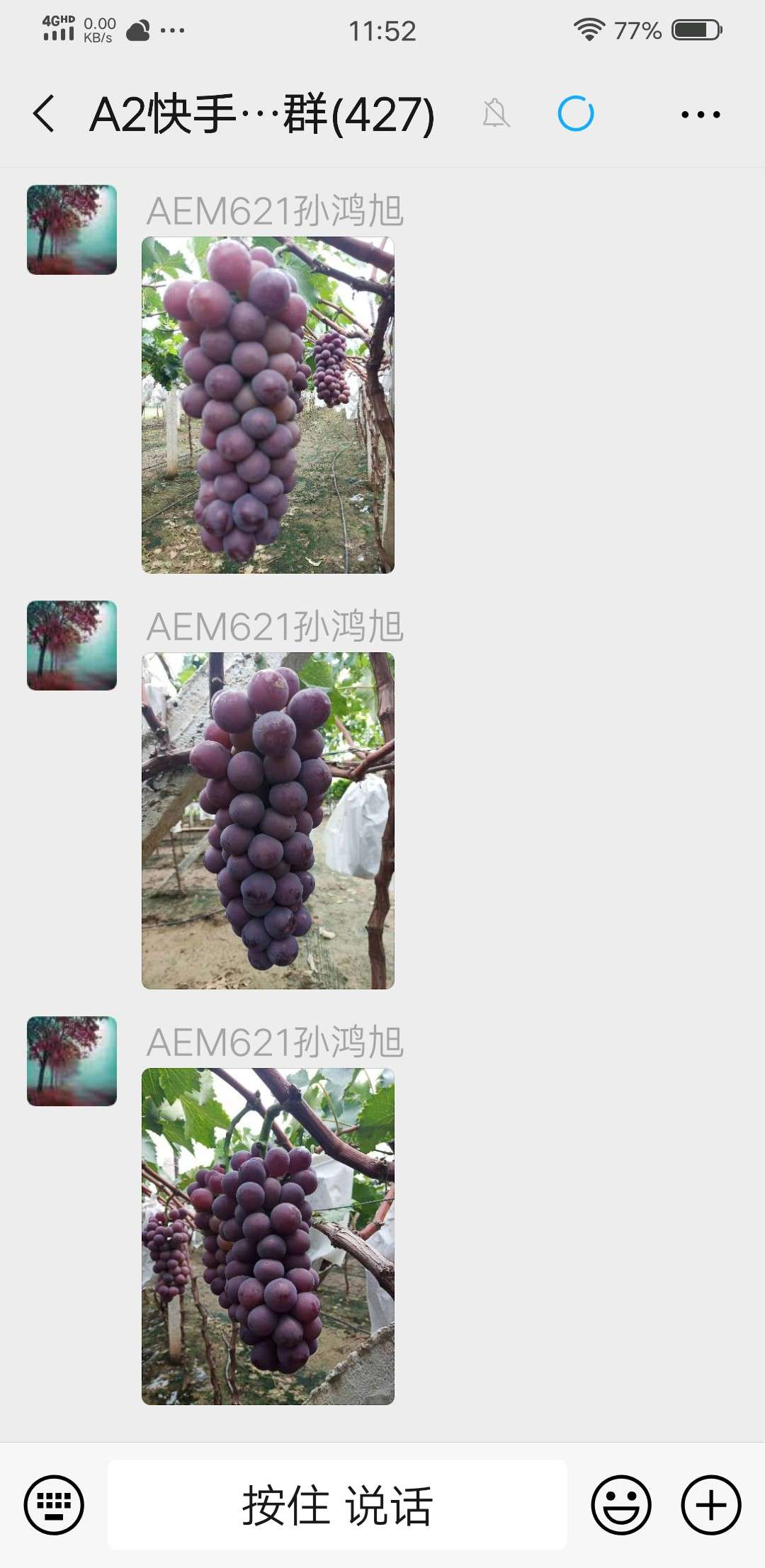Open the first grape photo message
765x1568 pixels.
pyautogui.click(x=268, y=405)
